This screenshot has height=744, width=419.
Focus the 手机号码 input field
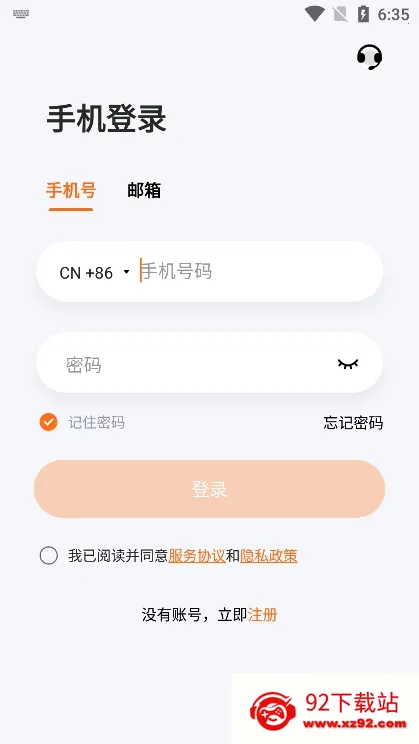pyautogui.click(x=259, y=271)
